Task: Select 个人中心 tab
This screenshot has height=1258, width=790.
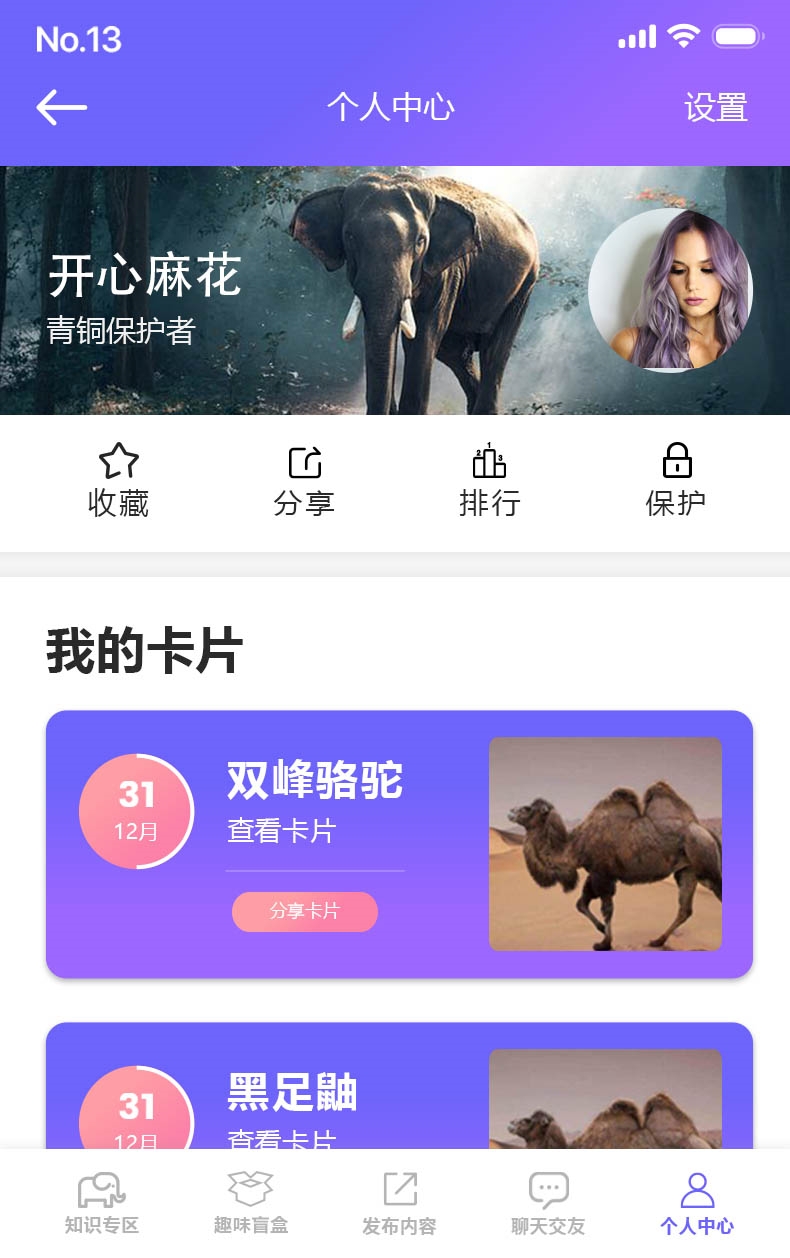Action: coord(697,1204)
